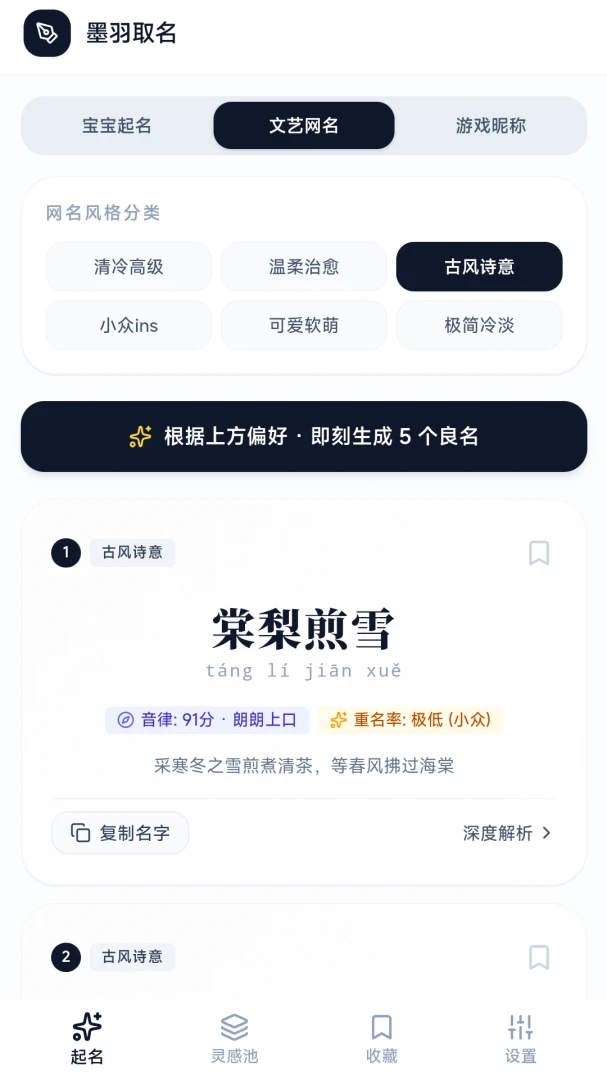Open 深度解析 for 棠梨煎雪
The image size is (607, 1080).
[x=507, y=833]
